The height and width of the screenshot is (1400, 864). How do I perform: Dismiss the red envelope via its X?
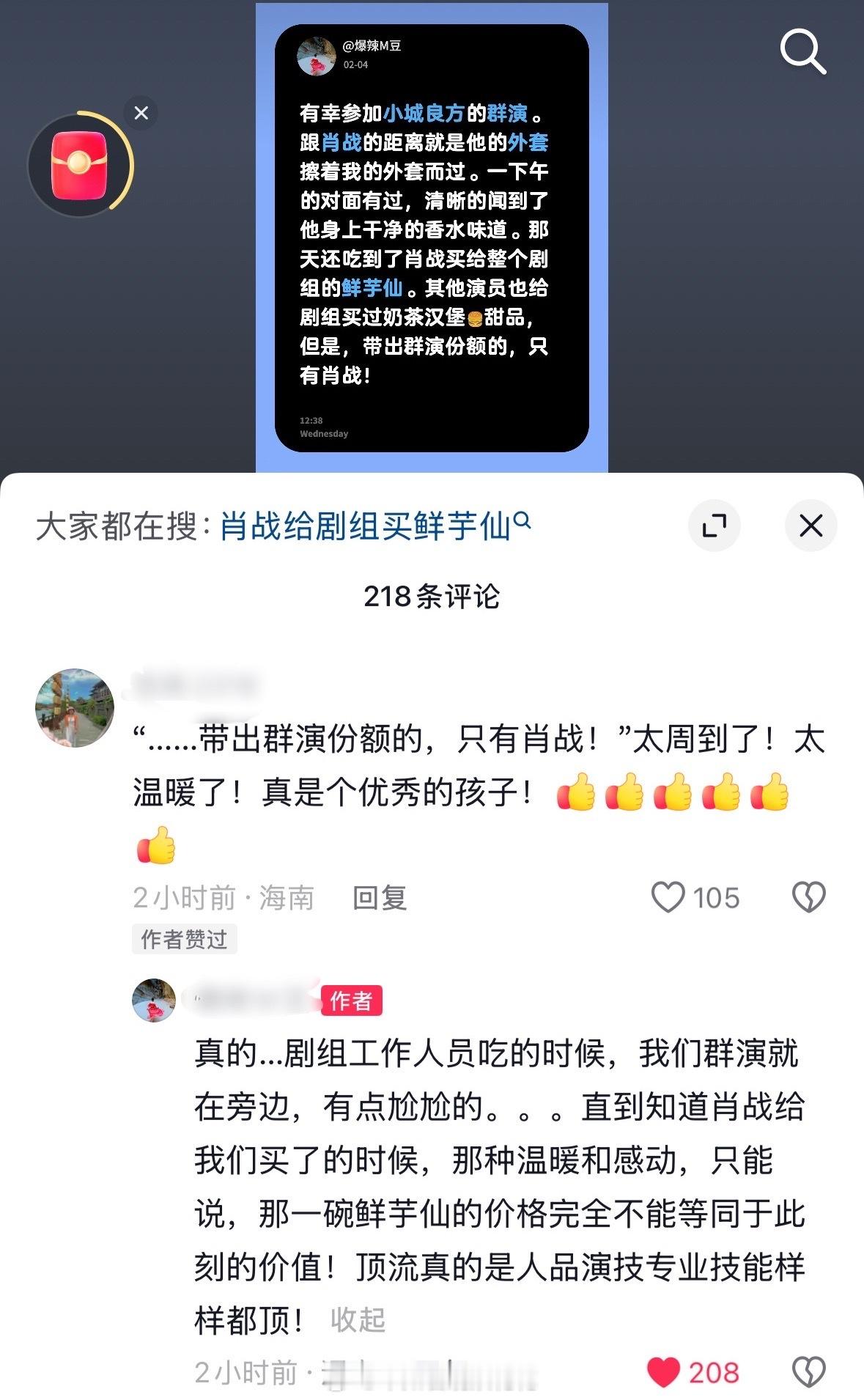tap(141, 112)
